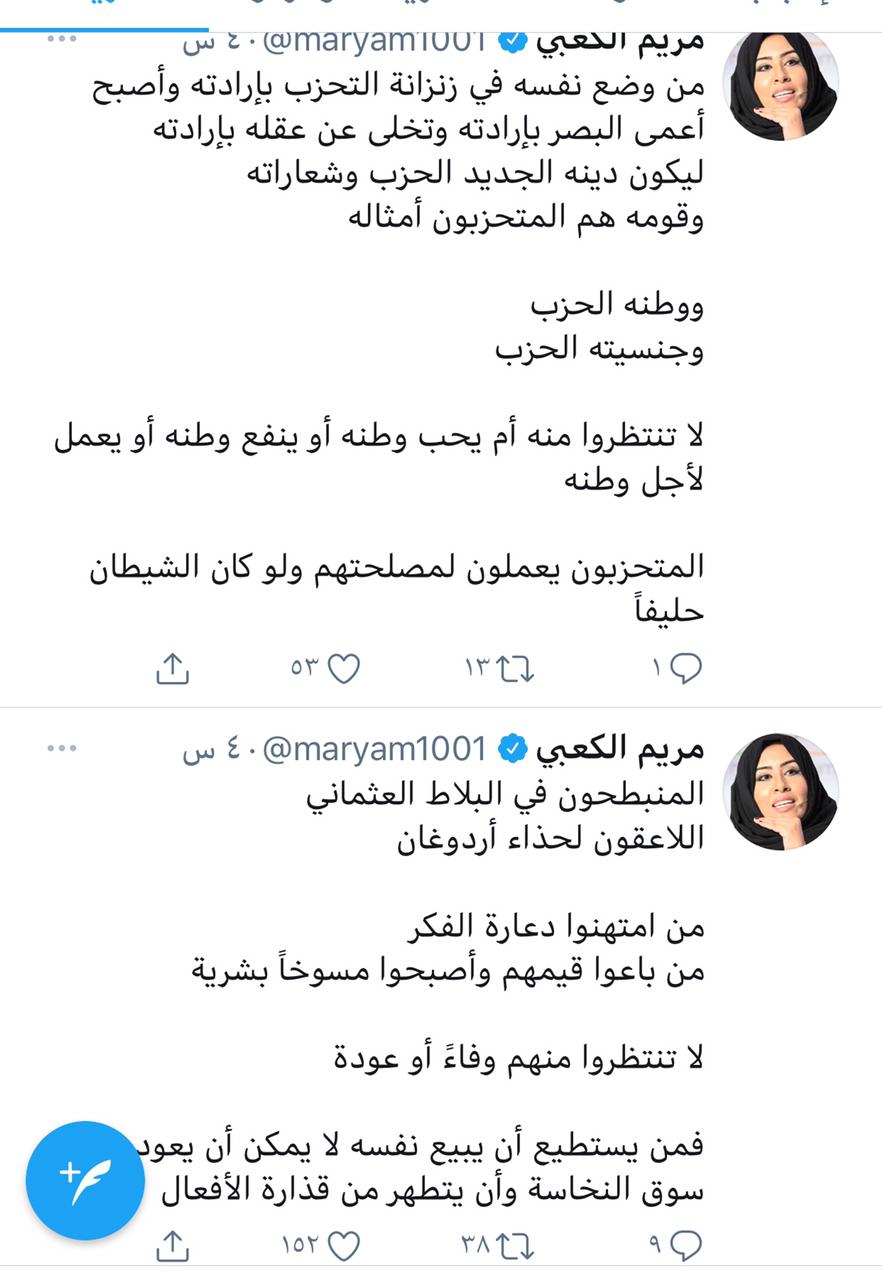Viewport: 882px width, 1280px height.
Task: Share the first tweet about الحزب
Action: (x=173, y=669)
